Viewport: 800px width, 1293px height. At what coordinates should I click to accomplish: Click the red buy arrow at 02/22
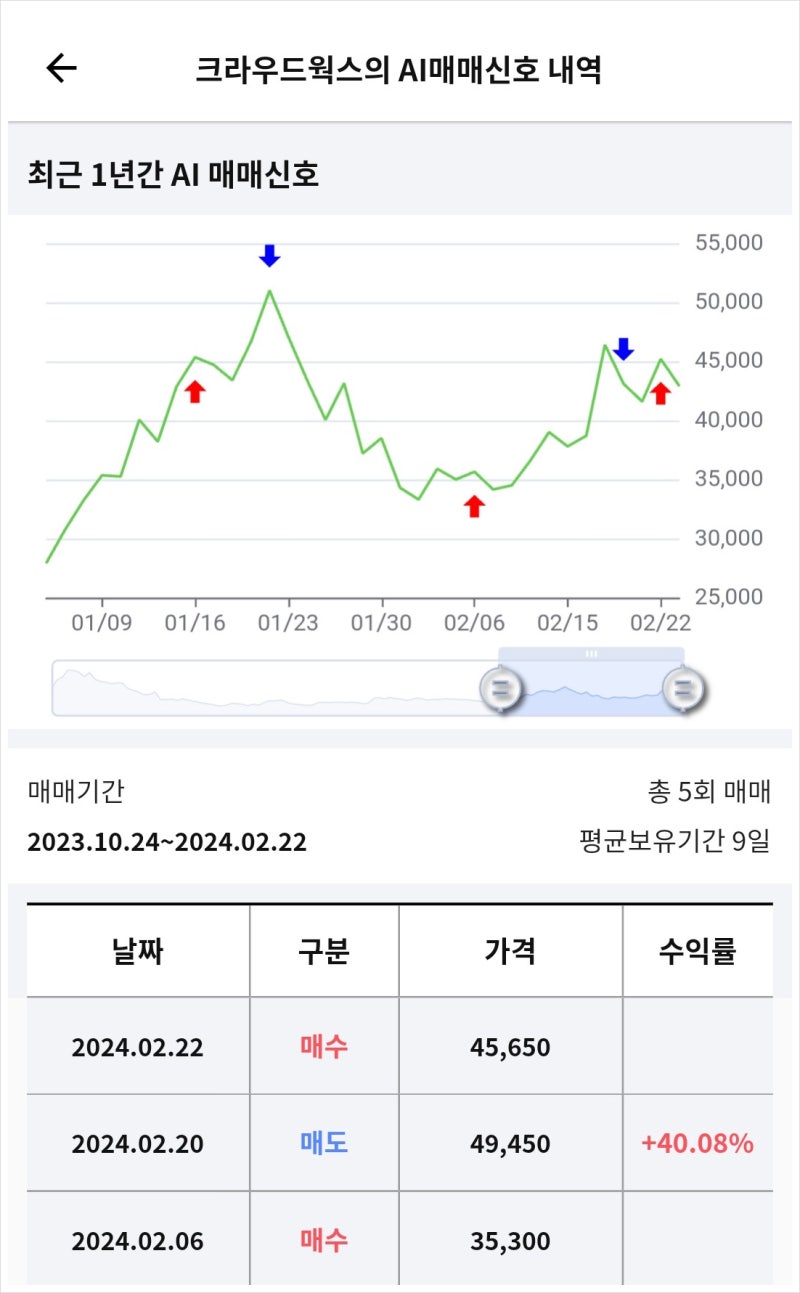tap(661, 395)
